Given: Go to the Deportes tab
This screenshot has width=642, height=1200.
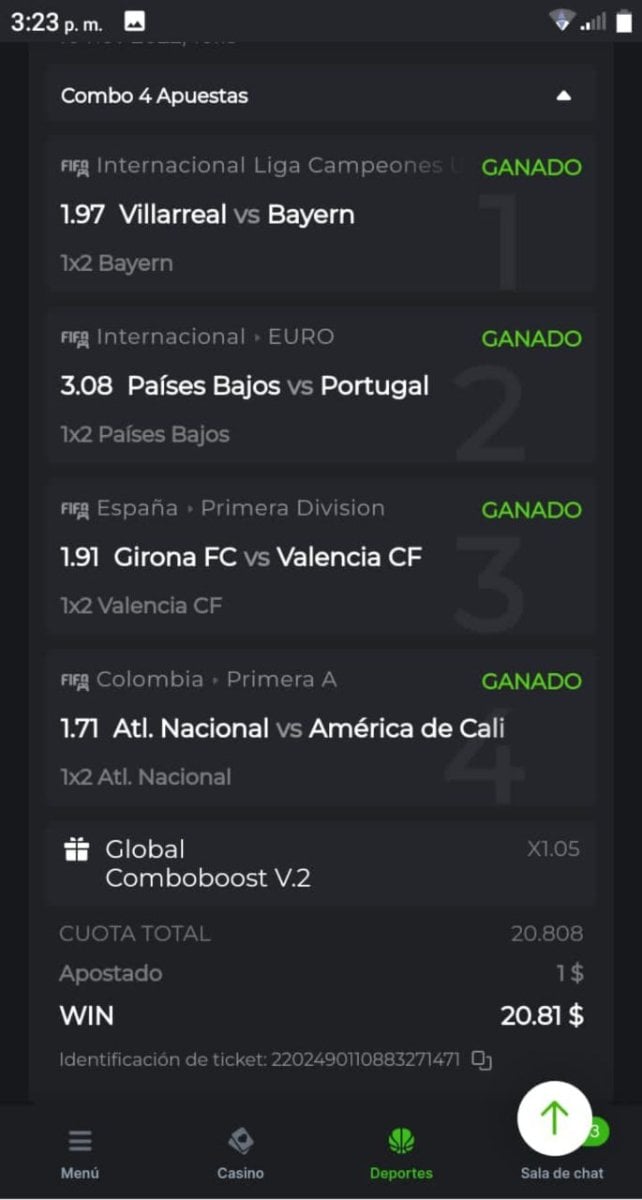Looking at the screenshot, I should [401, 1153].
